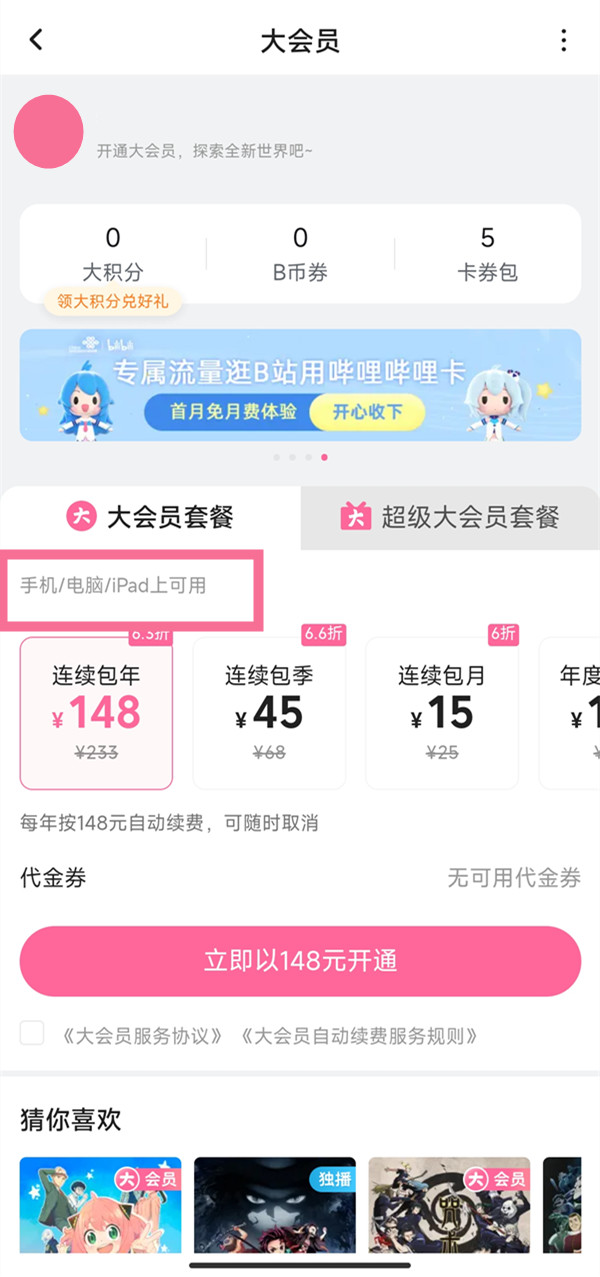Open the B币券 coupons section
The width and height of the screenshot is (600, 1277).
[x=300, y=253]
